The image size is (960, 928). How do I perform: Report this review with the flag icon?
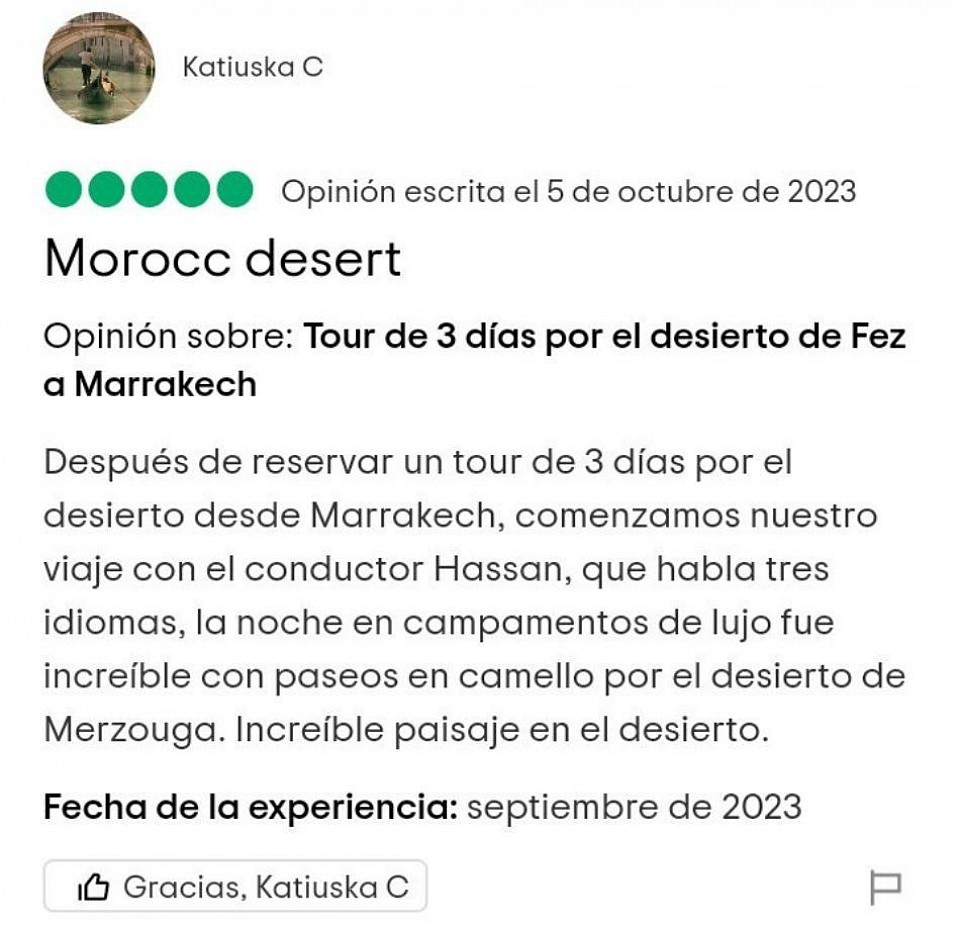click(x=885, y=886)
